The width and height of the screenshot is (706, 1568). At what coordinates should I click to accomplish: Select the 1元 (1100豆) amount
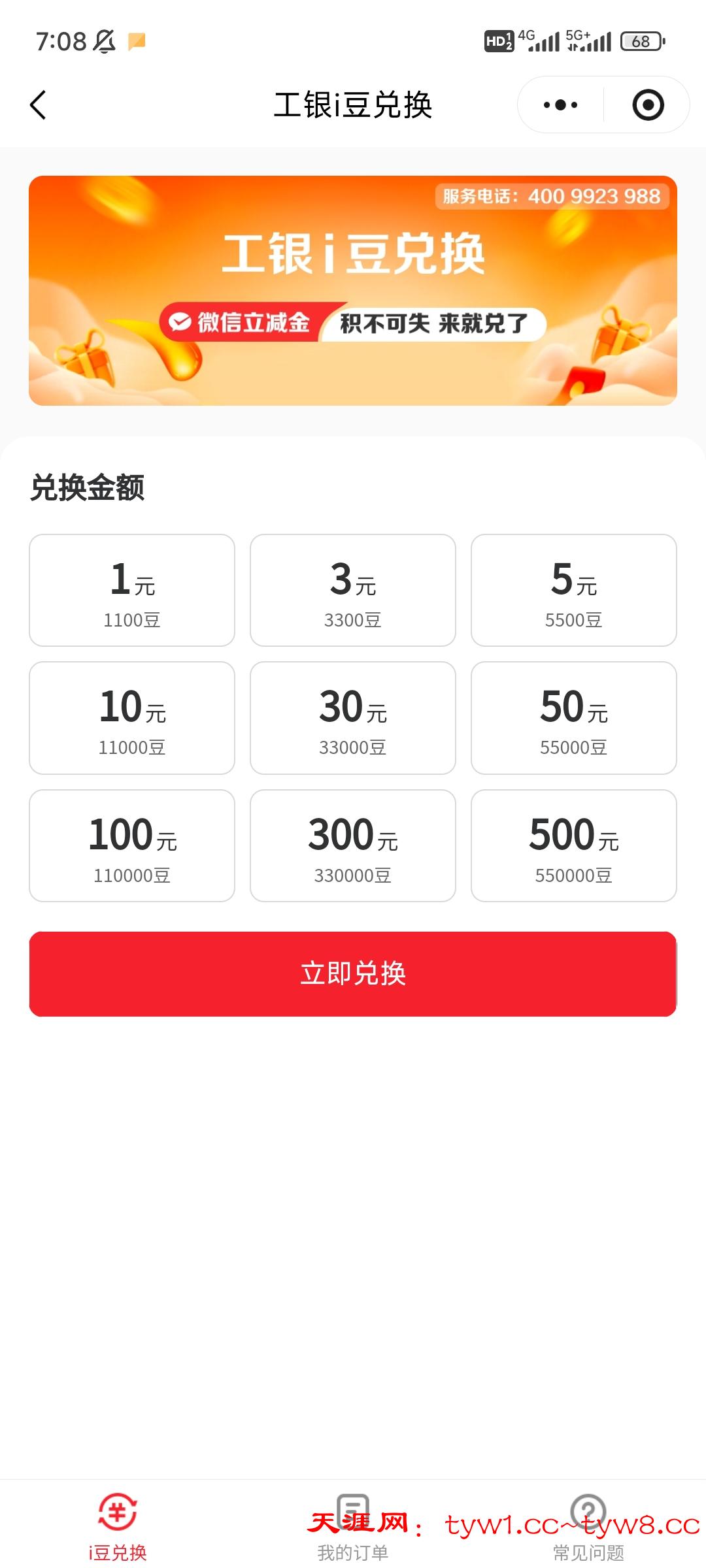pos(132,591)
